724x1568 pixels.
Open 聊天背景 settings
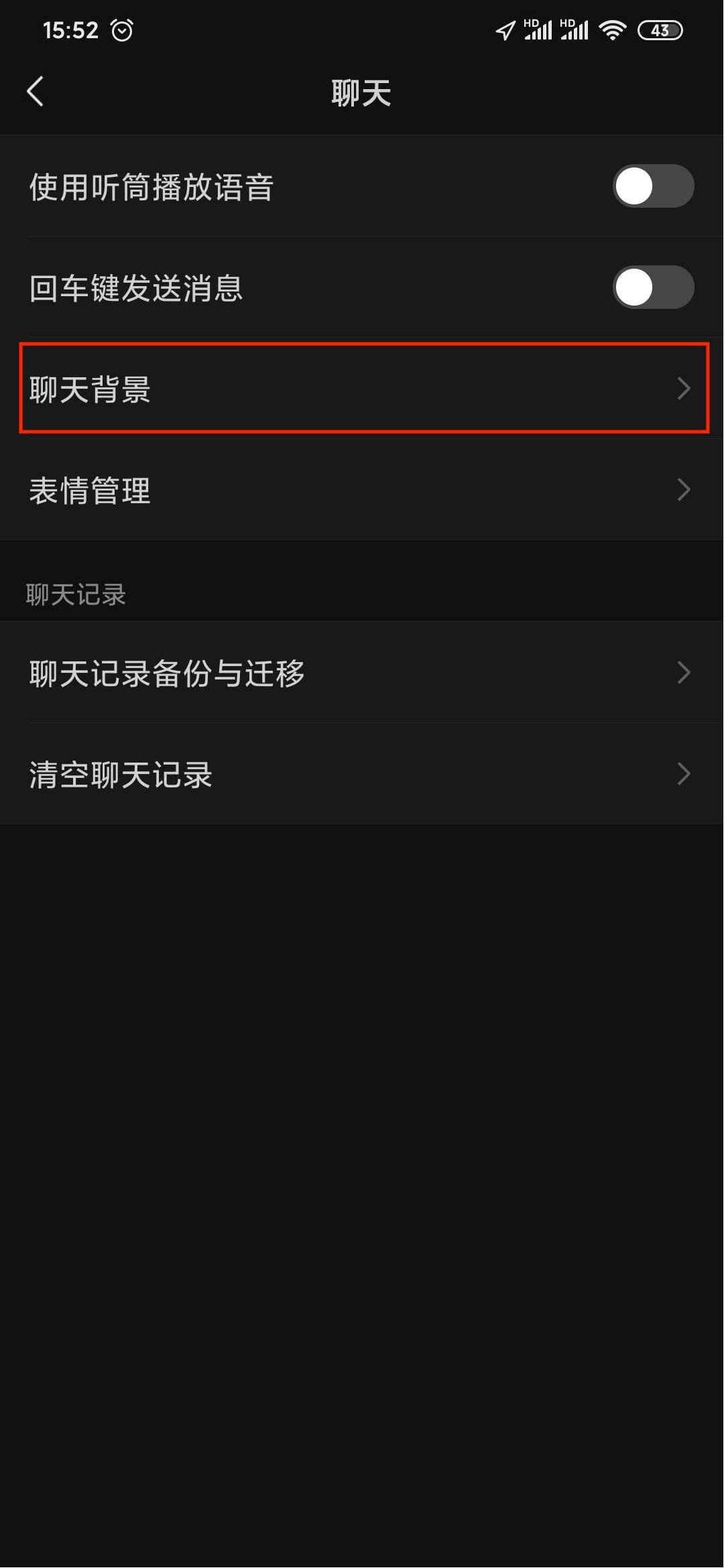(362, 389)
